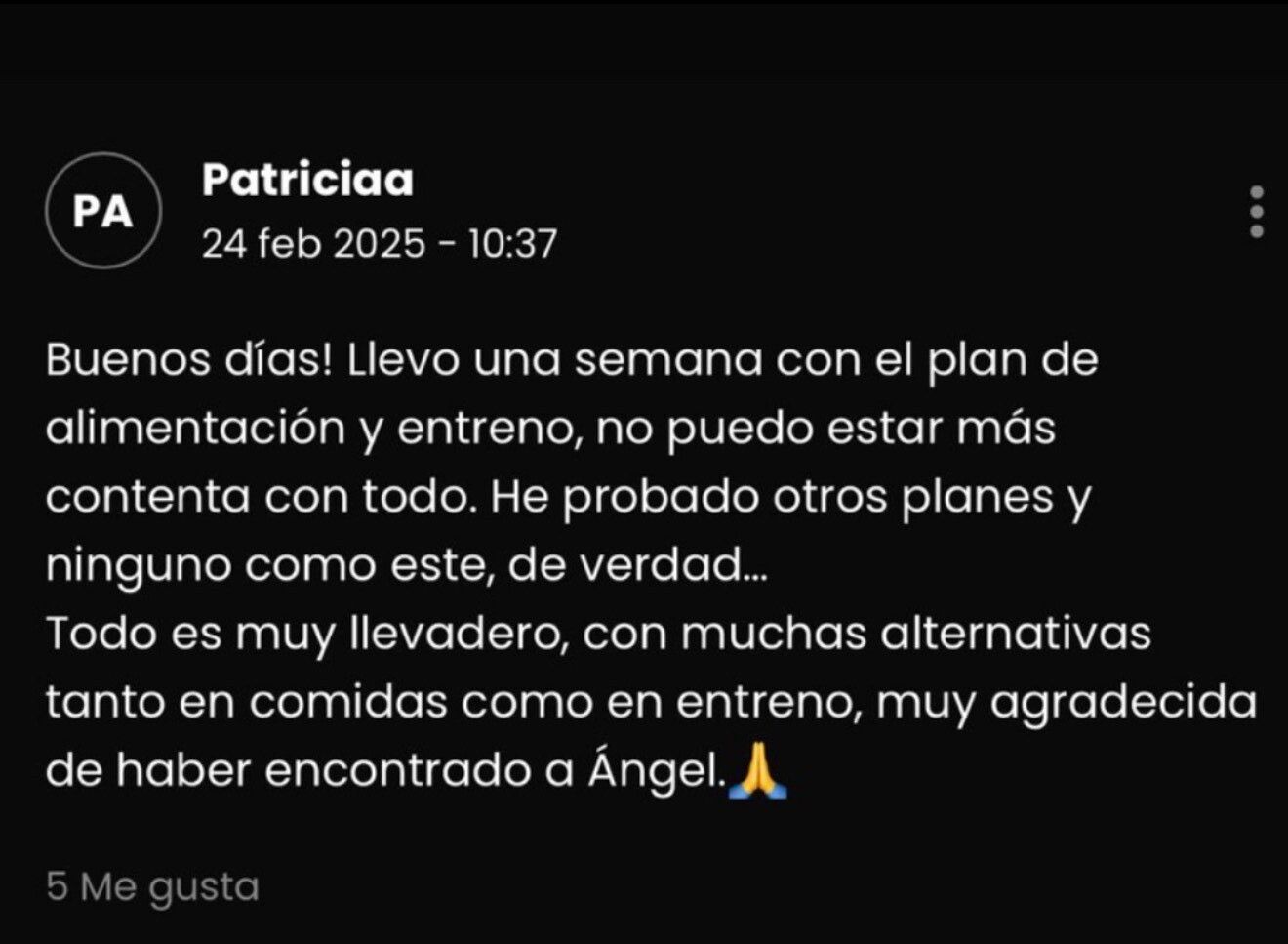
Task: Open Patriciaa's profile from the PA avatar
Action: pos(102,211)
